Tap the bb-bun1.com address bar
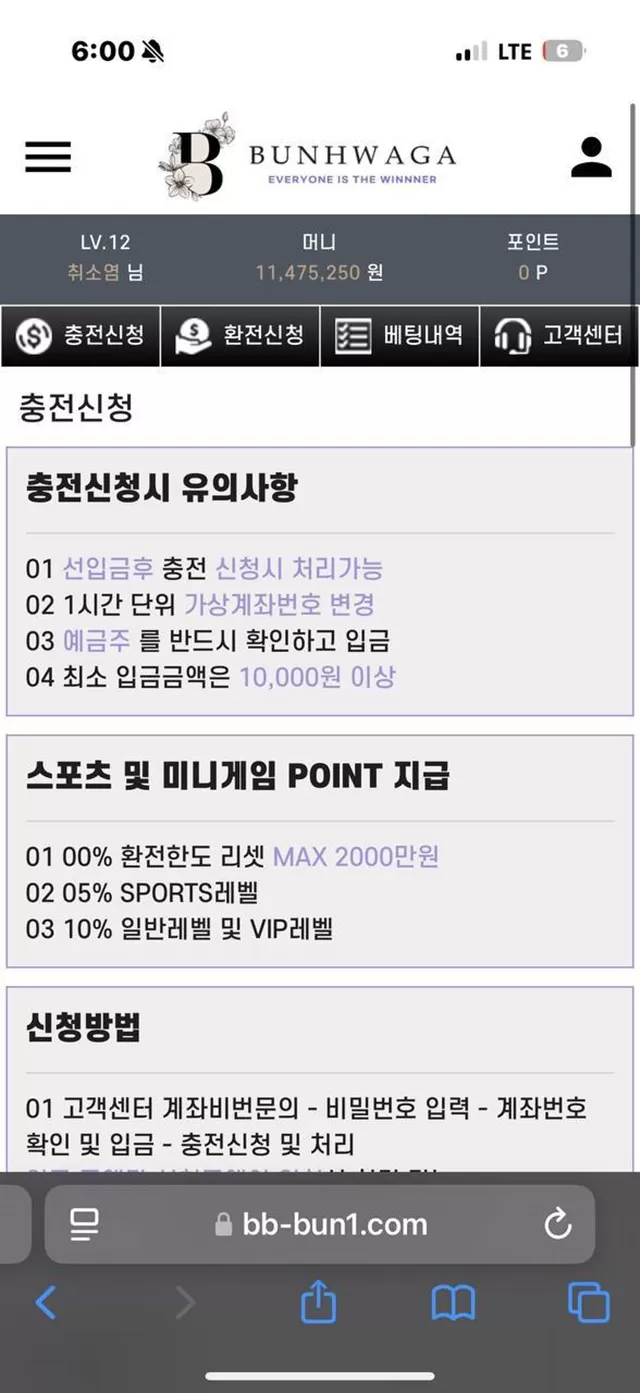 (x=322, y=1224)
